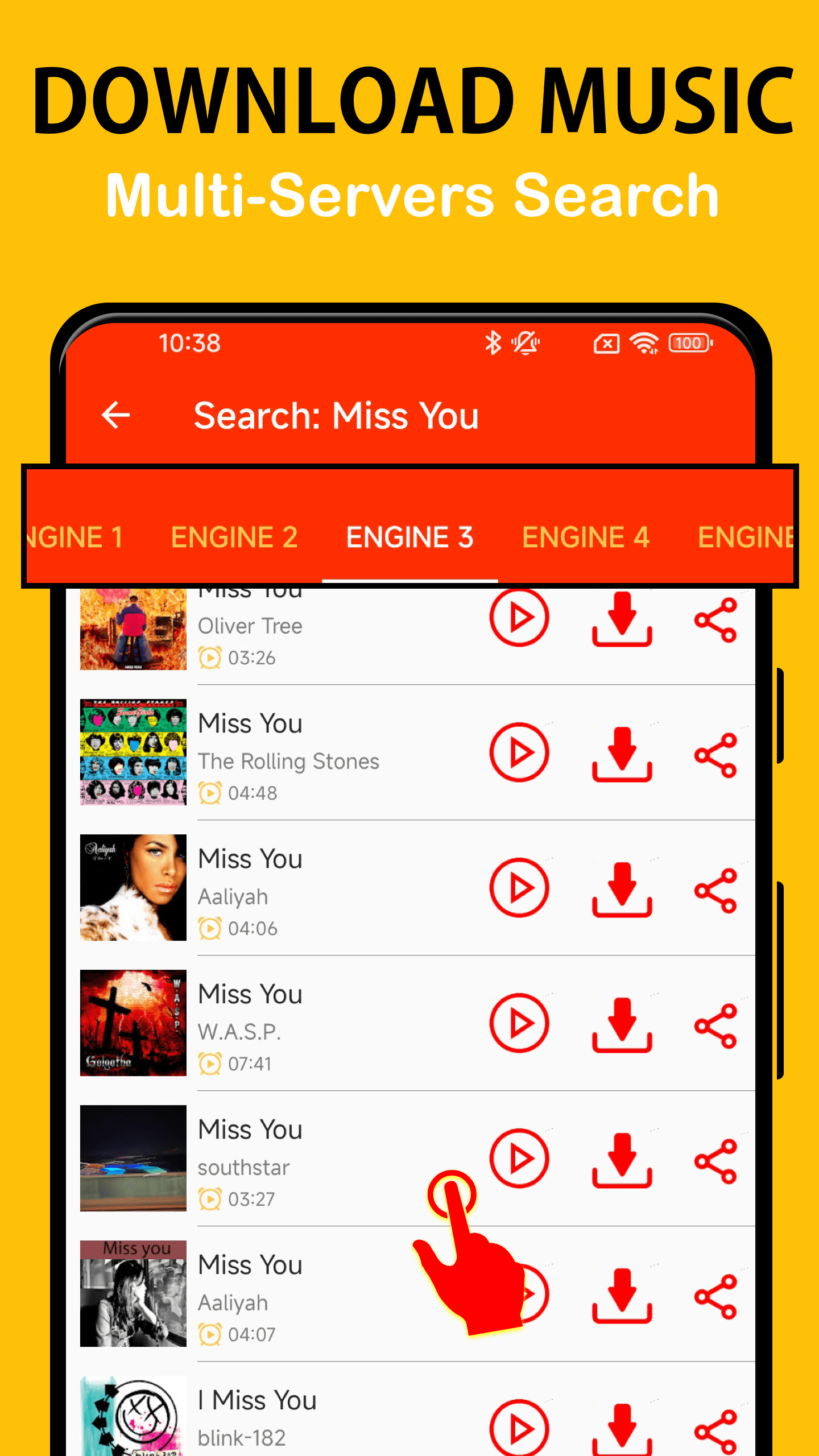Share W.A.S.P.'s Miss You
Screen dimensions: 819x1456
coord(716,1024)
